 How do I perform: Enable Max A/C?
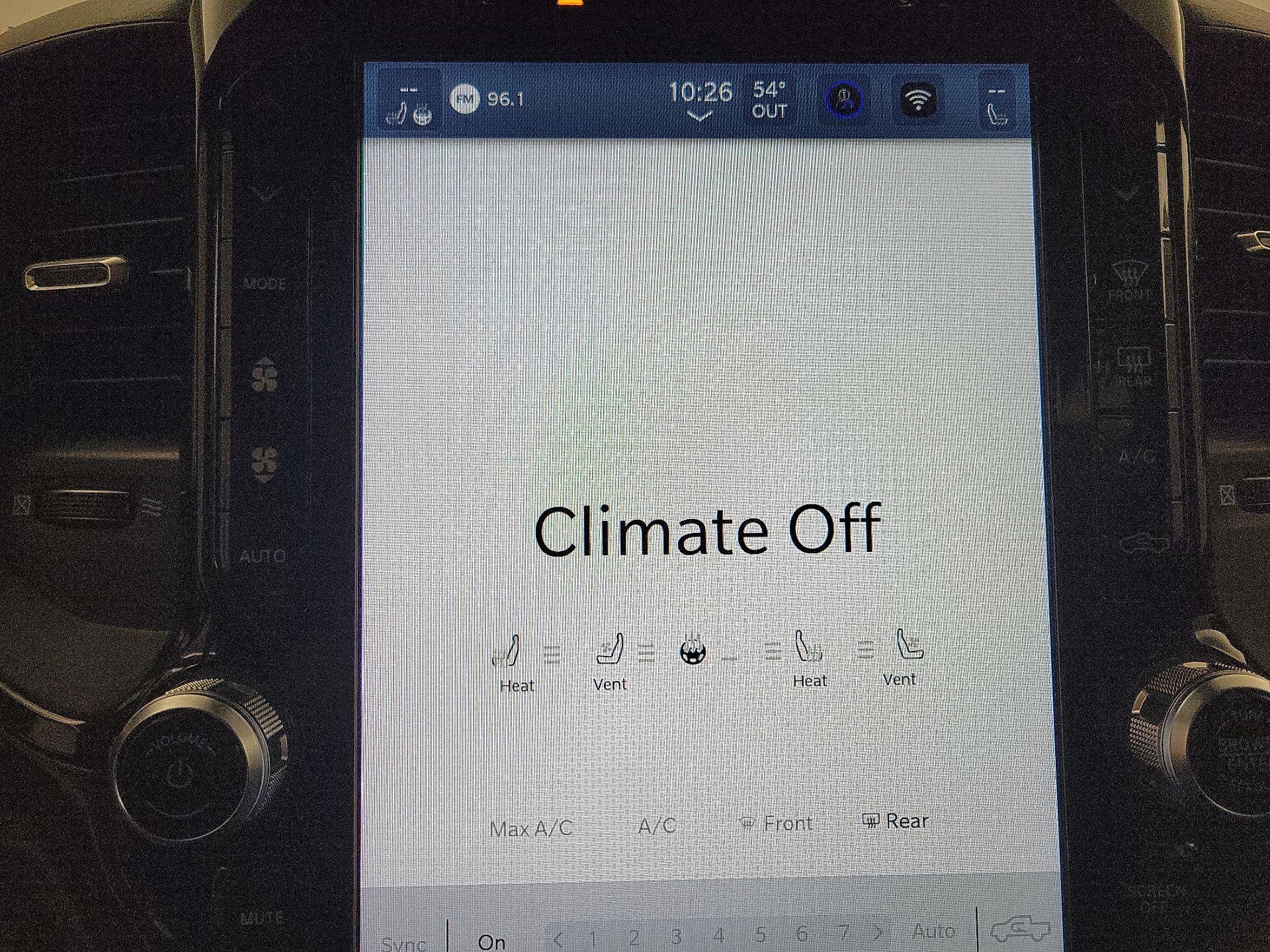click(531, 828)
